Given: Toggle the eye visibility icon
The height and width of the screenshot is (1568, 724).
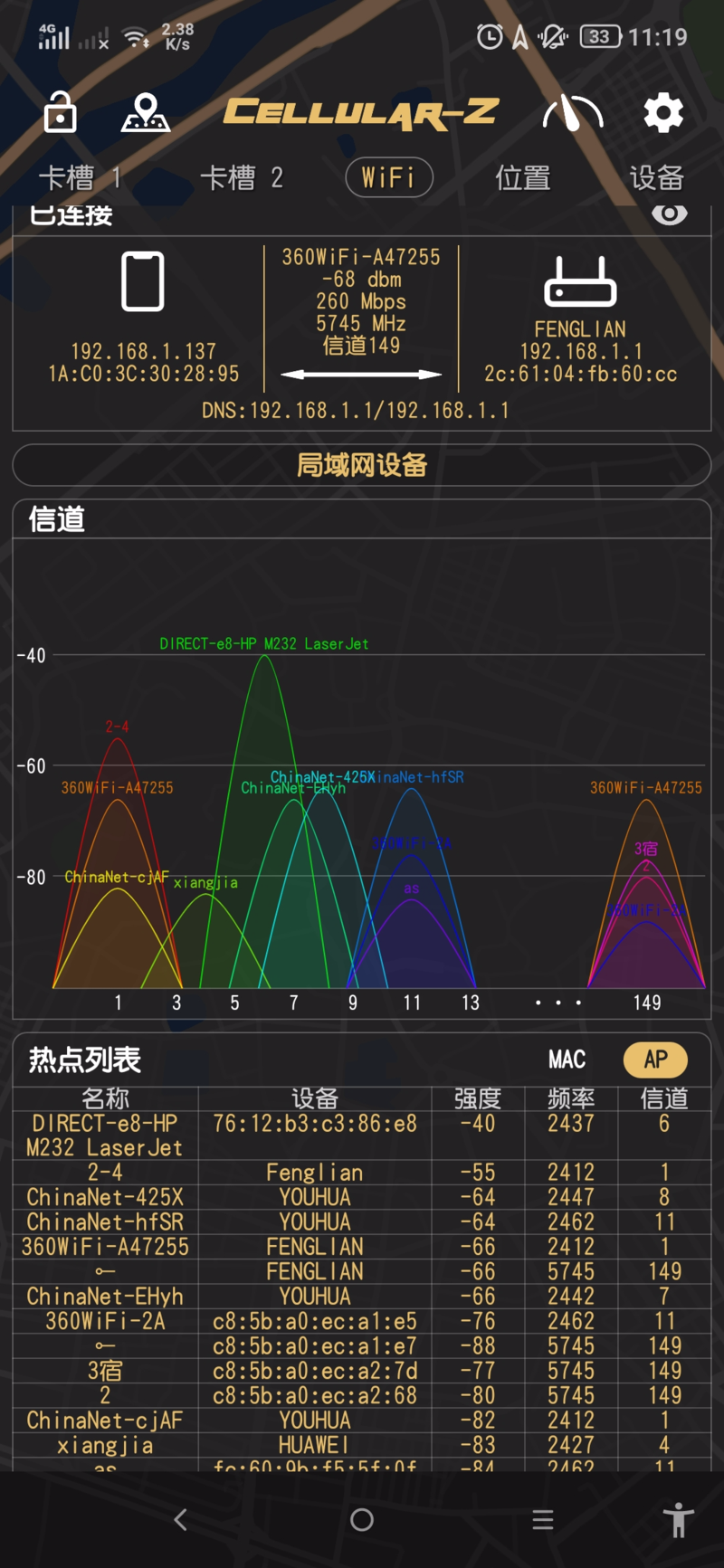Looking at the screenshot, I should (670, 214).
